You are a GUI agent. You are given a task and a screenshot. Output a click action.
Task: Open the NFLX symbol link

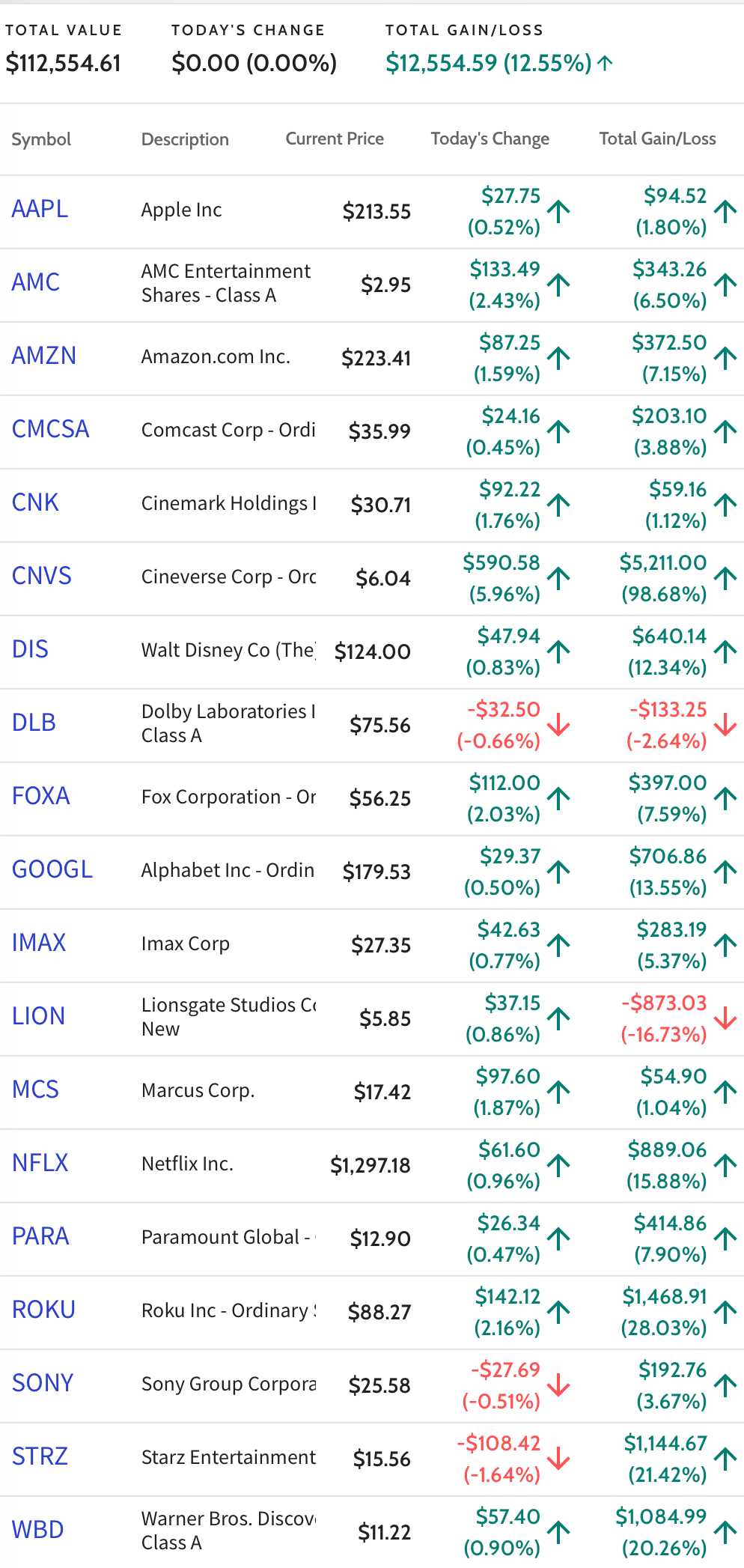click(40, 1163)
